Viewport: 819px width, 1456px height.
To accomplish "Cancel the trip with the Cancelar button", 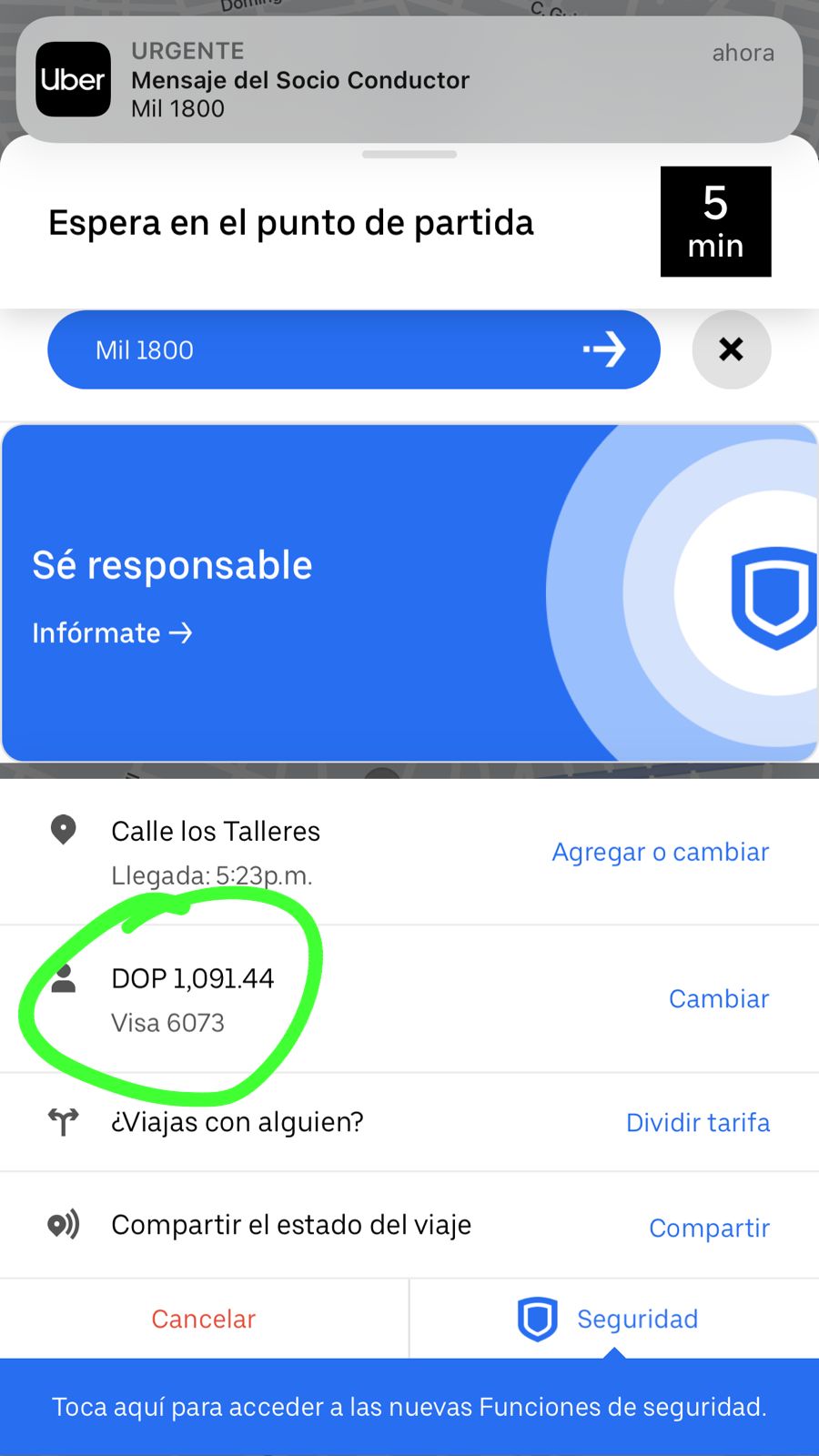I will [x=203, y=1319].
